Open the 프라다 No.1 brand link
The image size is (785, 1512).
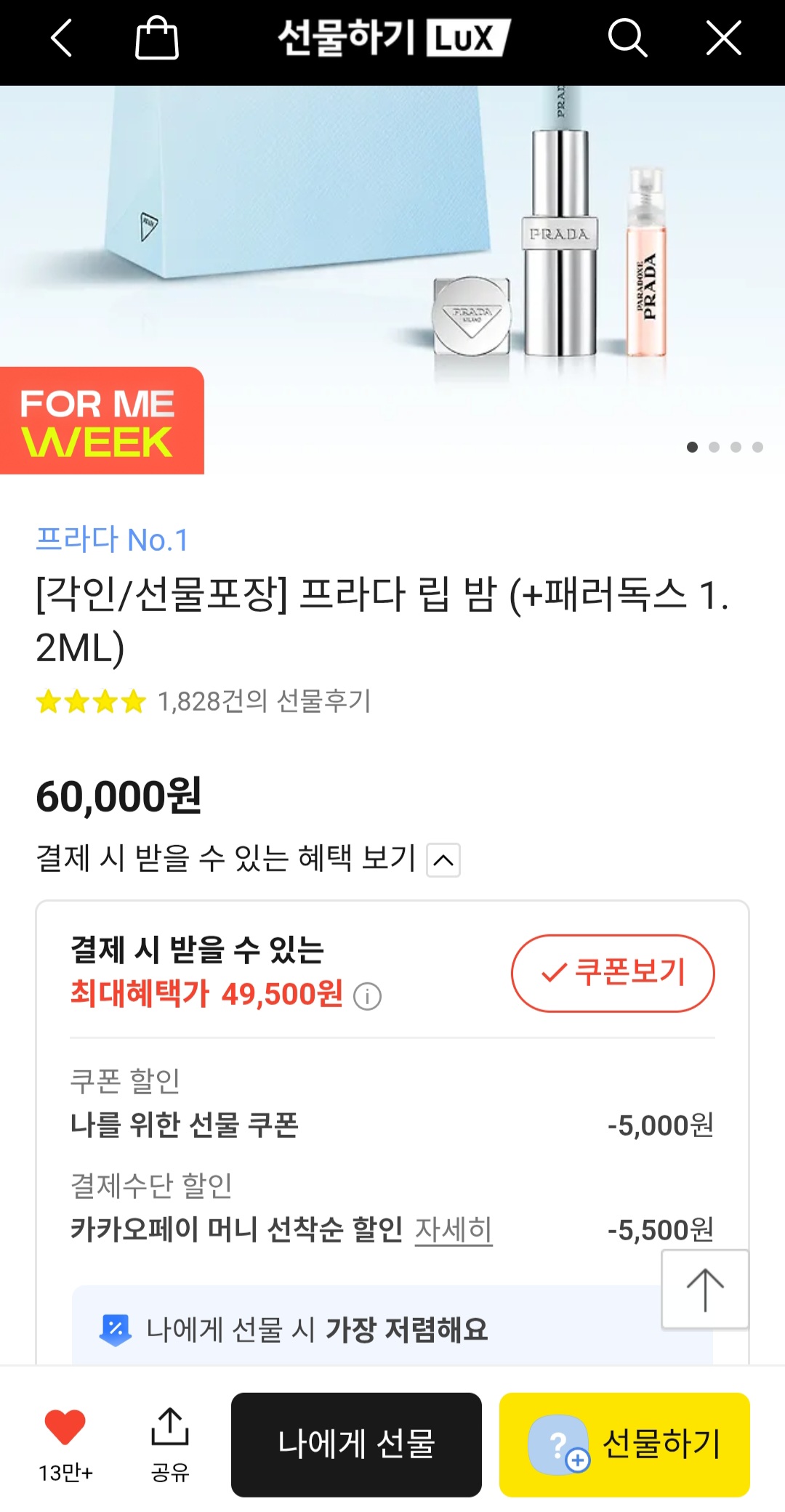click(x=113, y=540)
